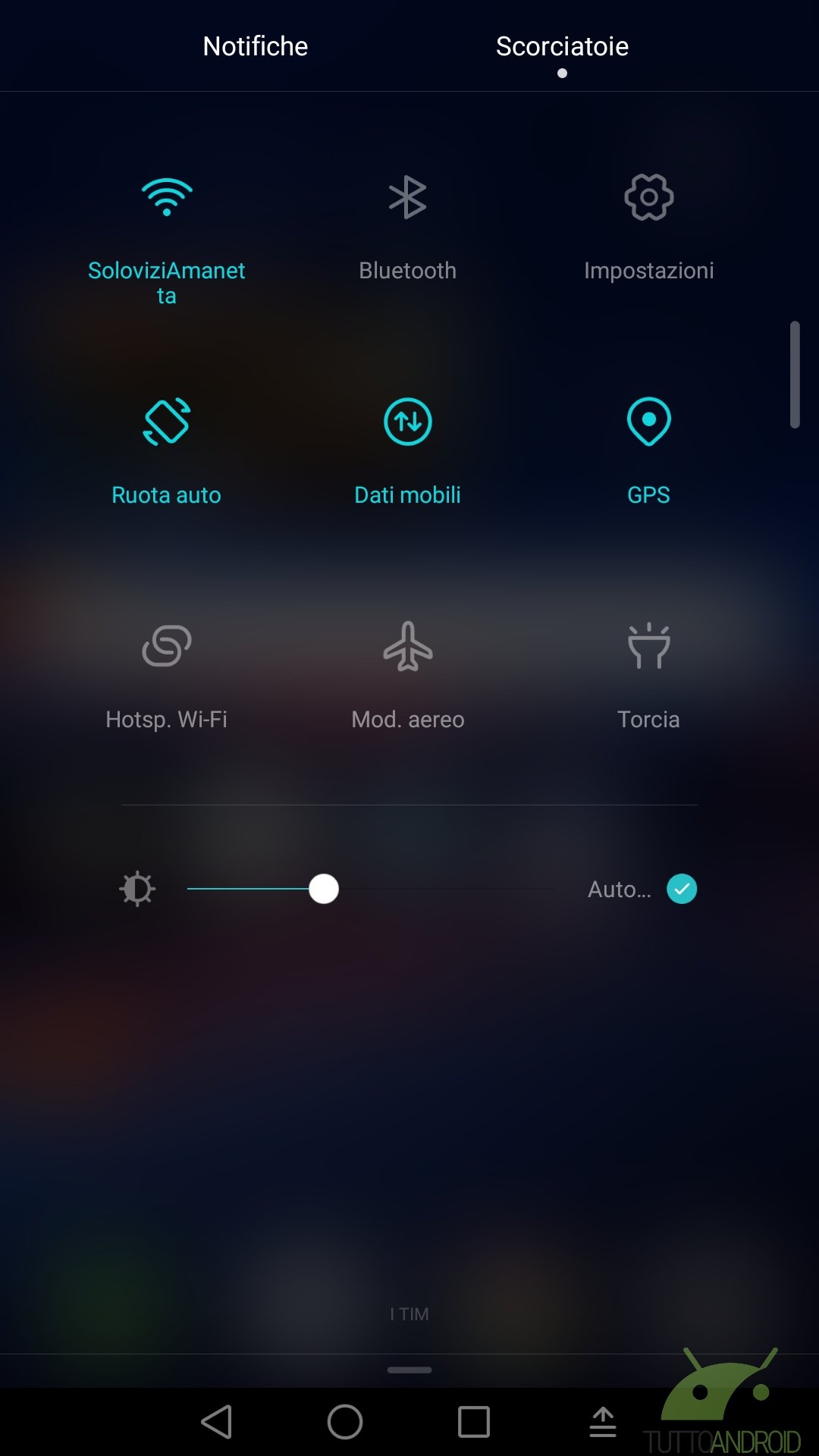Tap the brightness slider track
This screenshot has width=819, height=1456.
(x=371, y=889)
